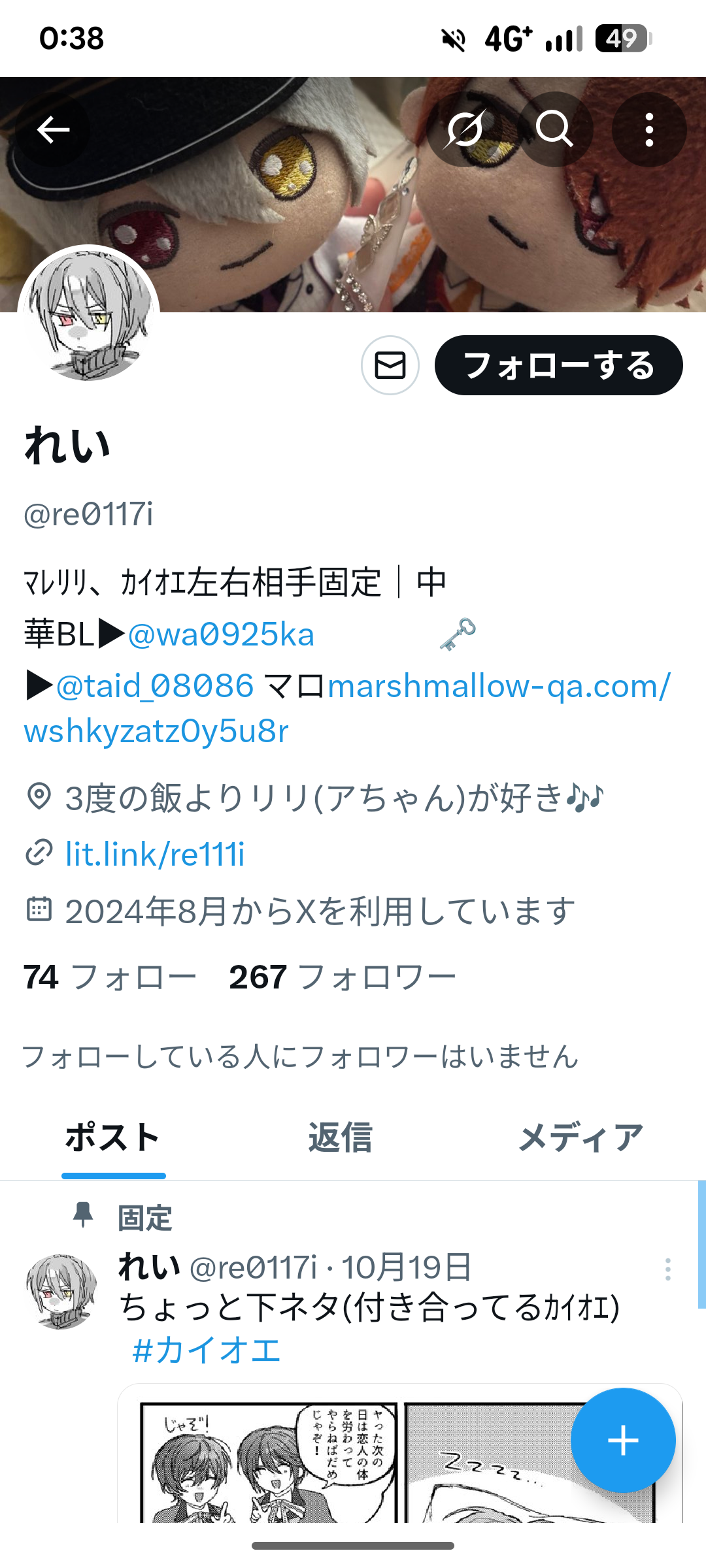This screenshot has width=706, height=1568.
Task: Compose a new post with plus button
Action: (x=622, y=1440)
